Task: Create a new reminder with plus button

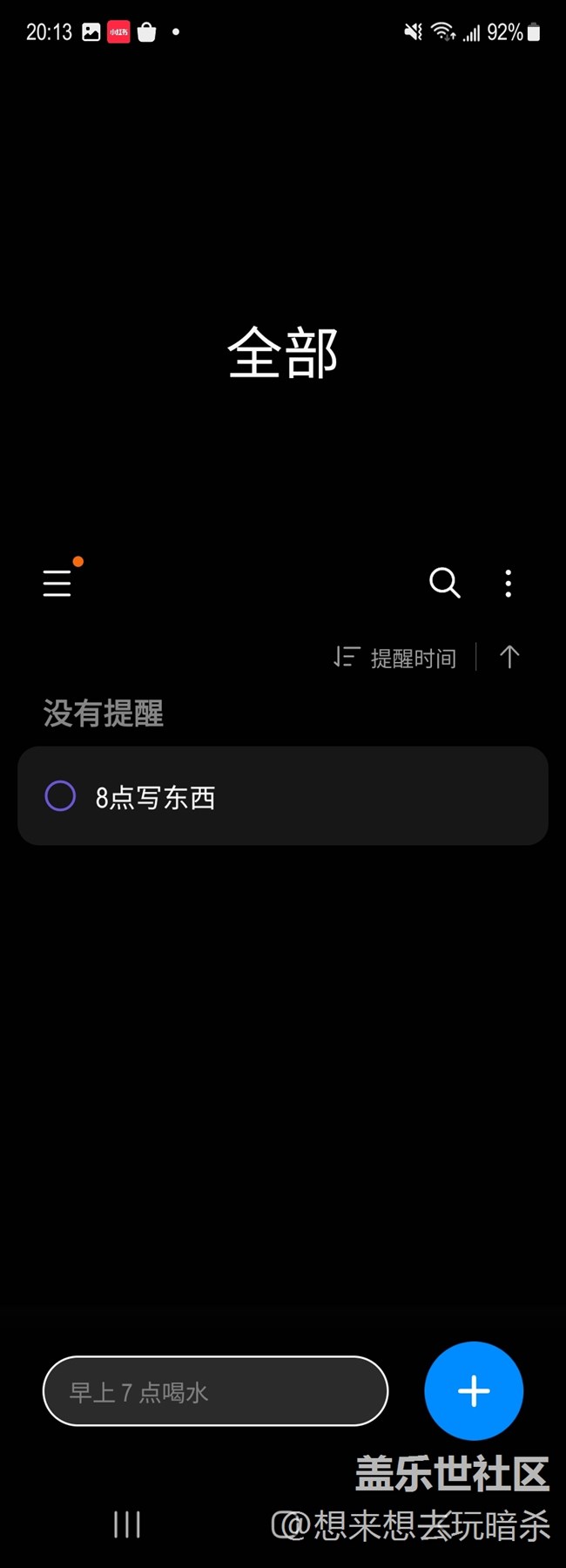Action: (474, 1390)
